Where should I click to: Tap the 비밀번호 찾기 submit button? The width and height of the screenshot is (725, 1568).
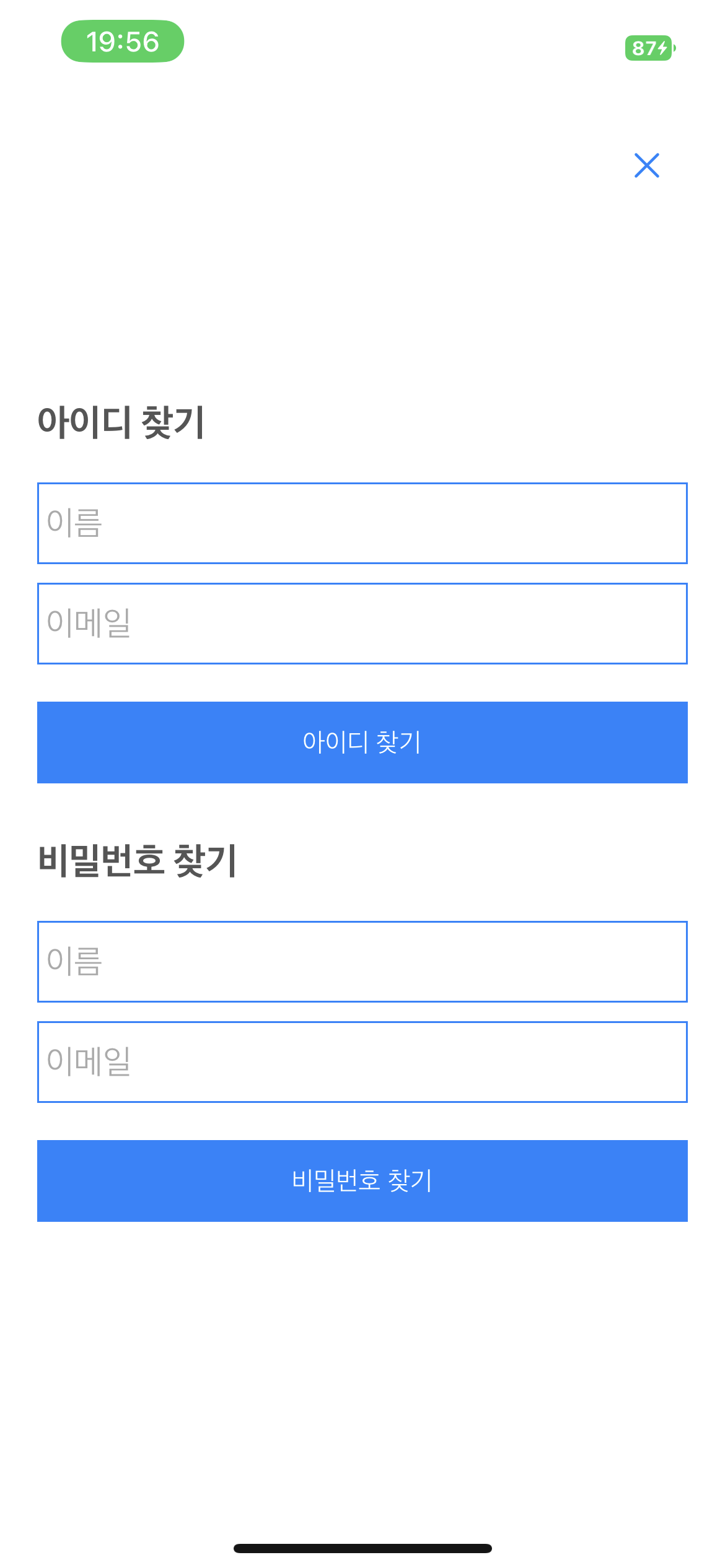tap(362, 1180)
